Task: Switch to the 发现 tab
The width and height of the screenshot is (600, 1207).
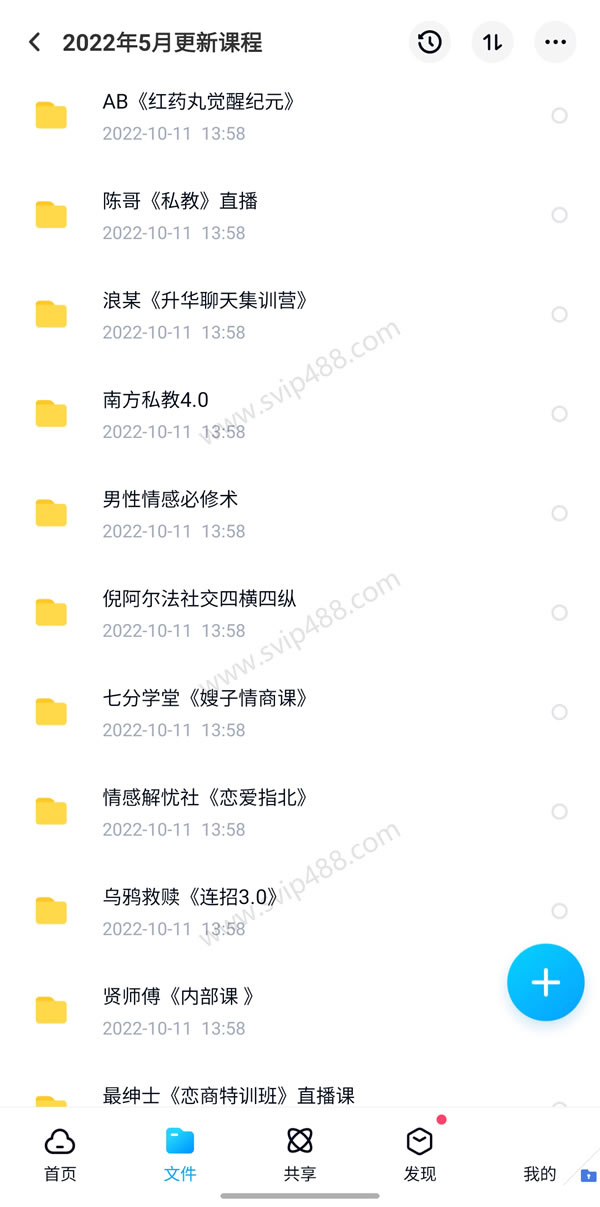Action: coord(420,1155)
